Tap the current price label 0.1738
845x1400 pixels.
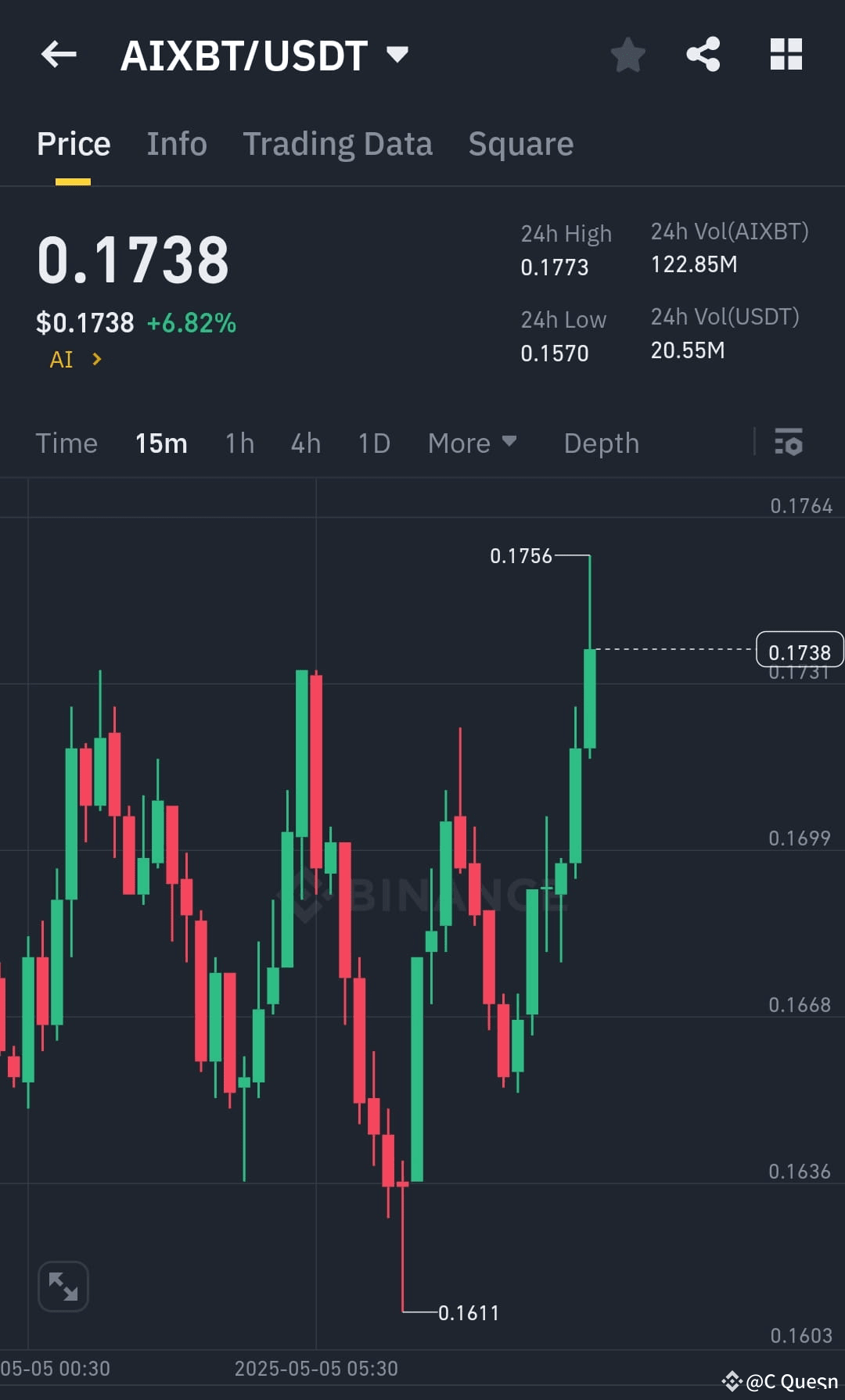(x=800, y=650)
